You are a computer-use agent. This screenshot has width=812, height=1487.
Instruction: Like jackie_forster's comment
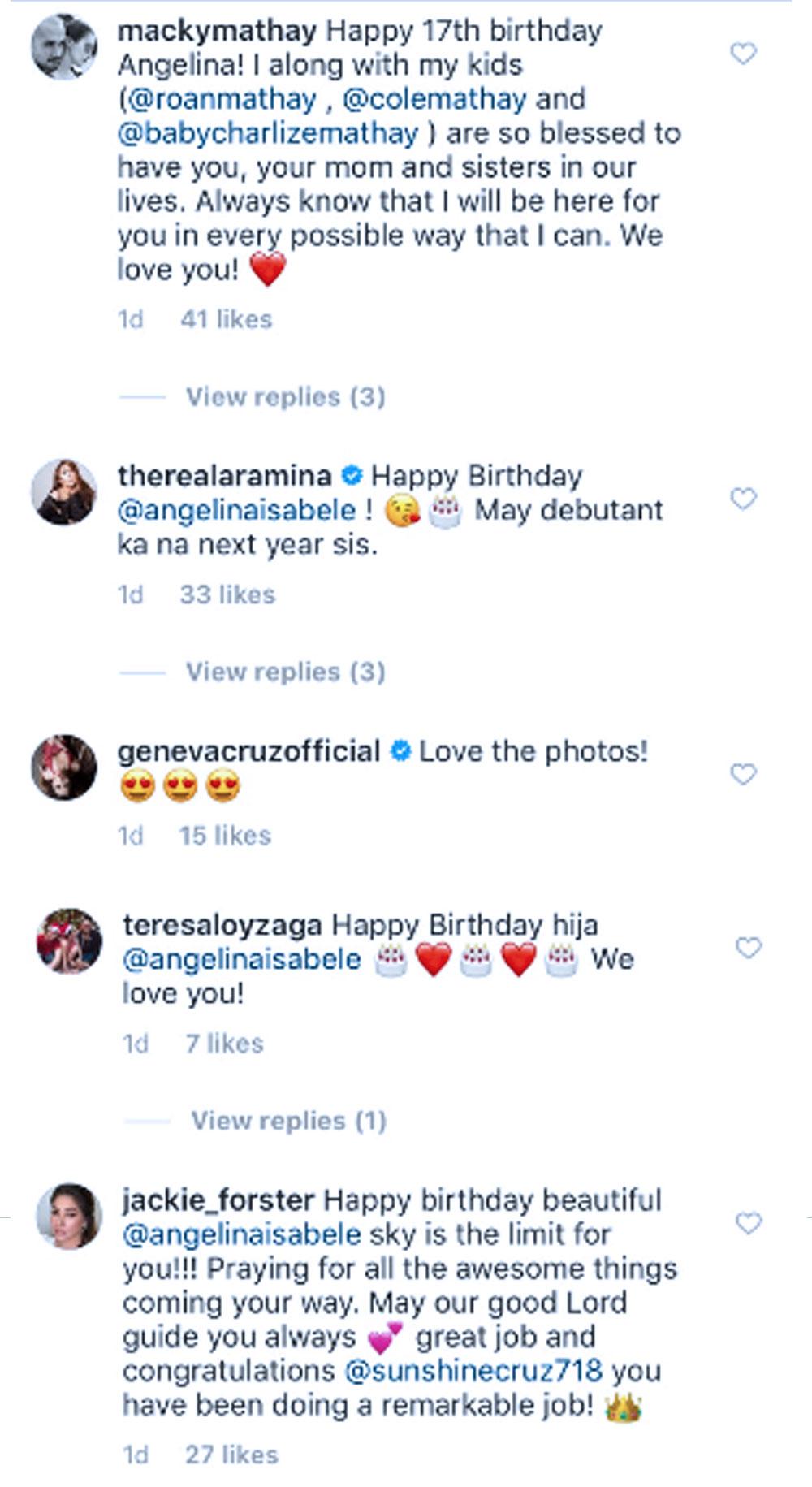(748, 1223)
